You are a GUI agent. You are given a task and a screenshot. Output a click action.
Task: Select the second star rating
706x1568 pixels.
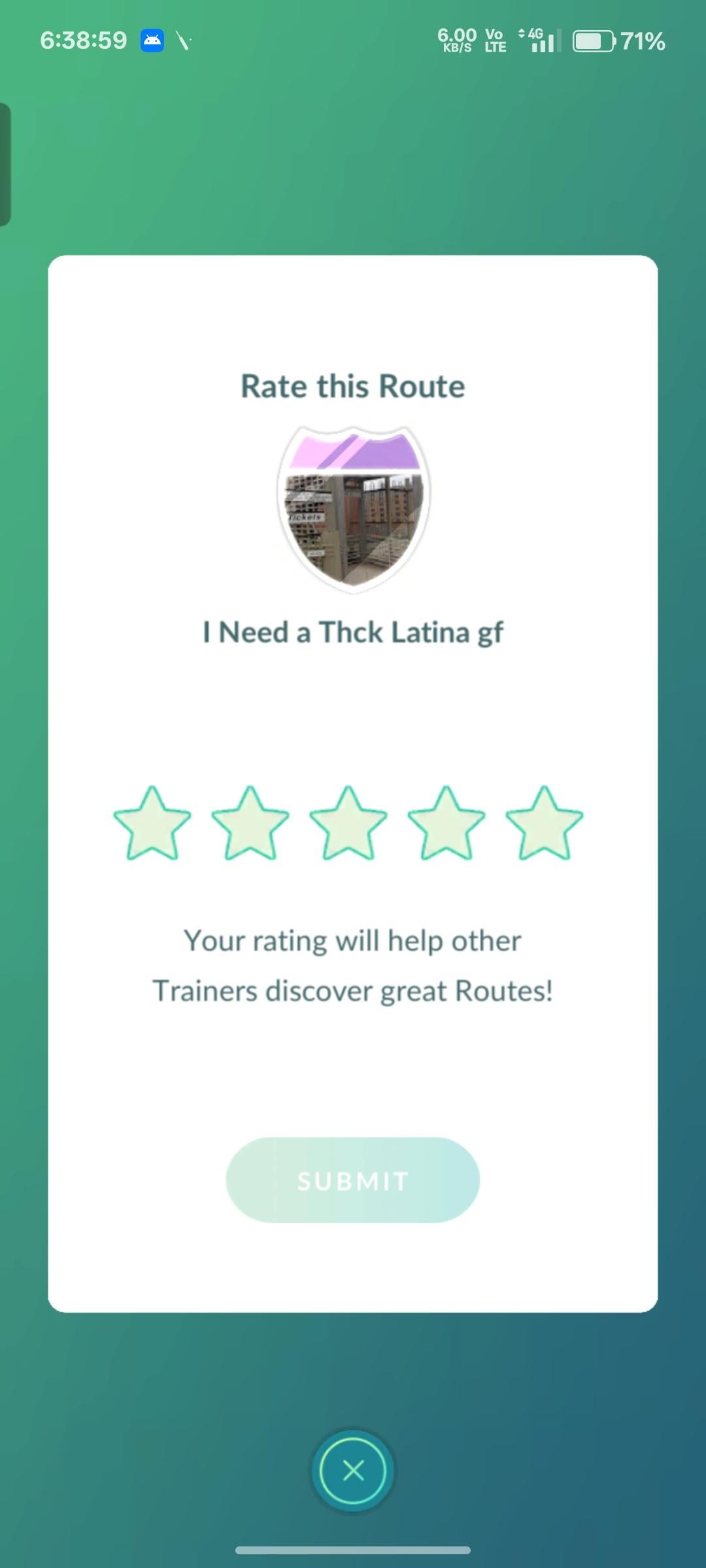[250, 825]
